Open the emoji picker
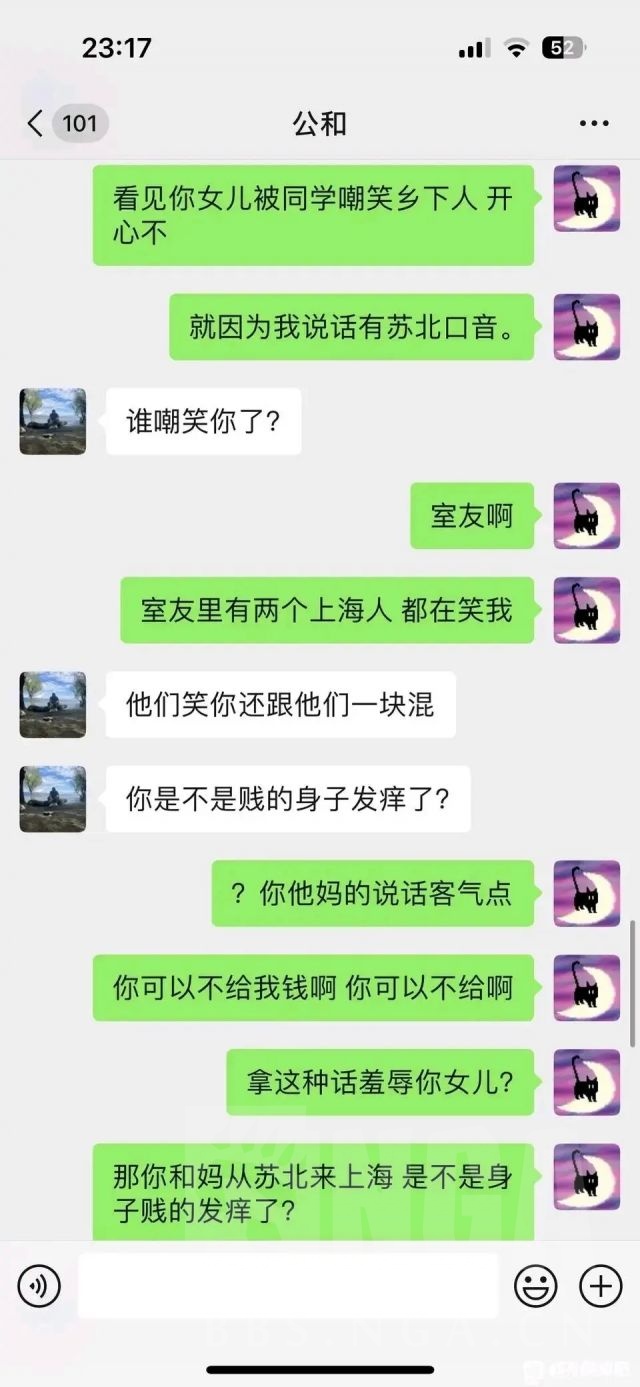Screen dimensions: 640x1387 [535, 1285]
